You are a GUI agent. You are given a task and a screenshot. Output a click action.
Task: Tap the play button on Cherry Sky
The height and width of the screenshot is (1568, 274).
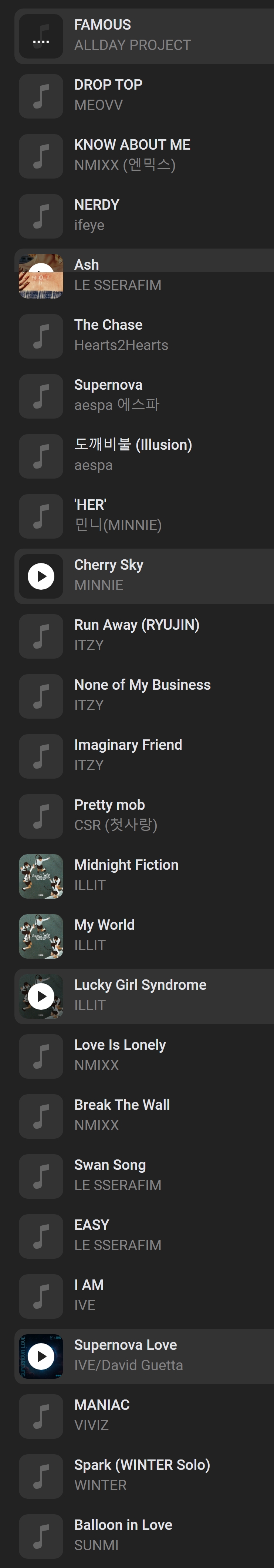coord(41,576)
